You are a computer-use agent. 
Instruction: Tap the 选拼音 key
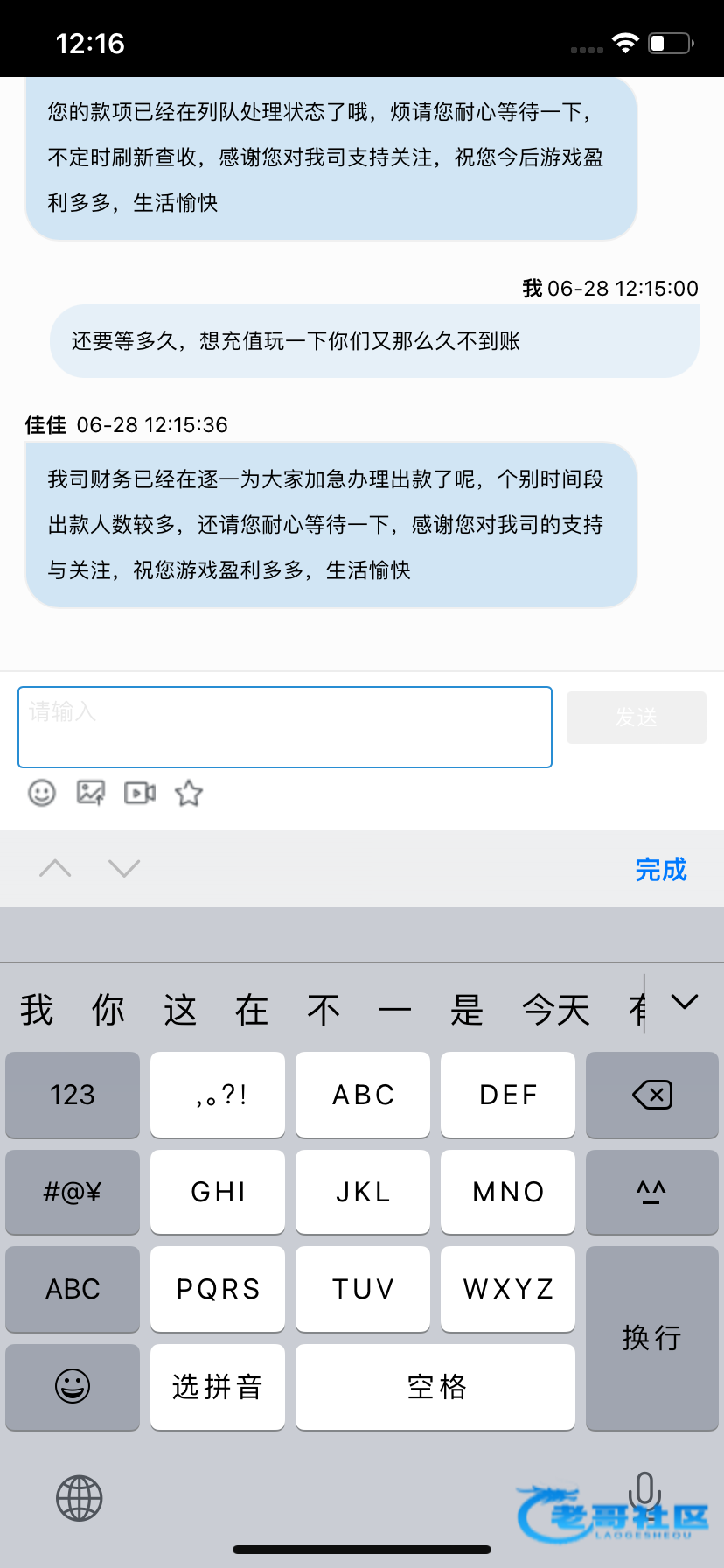[218, 1387]
